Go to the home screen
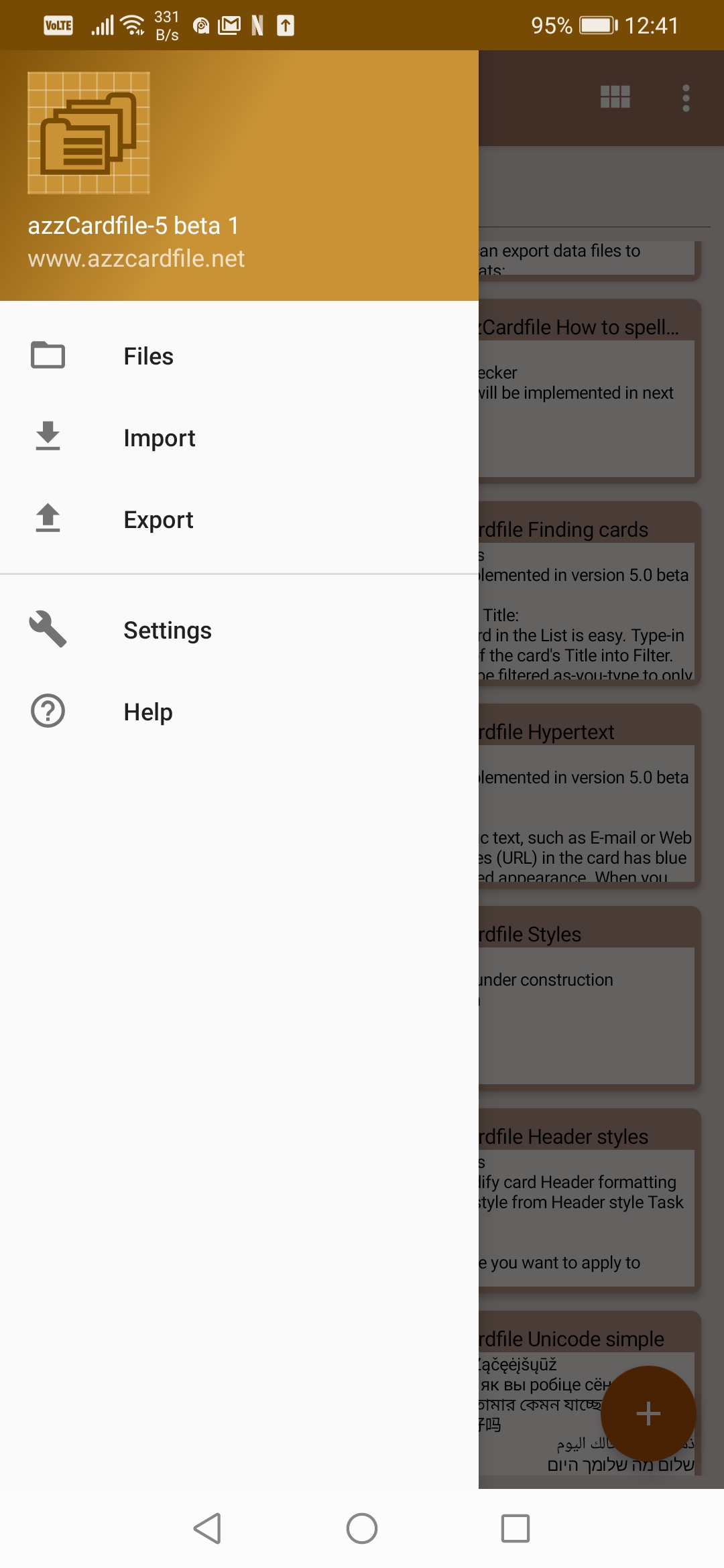The height and width of the screenshot is (1568, 724). pos(362,1528)
